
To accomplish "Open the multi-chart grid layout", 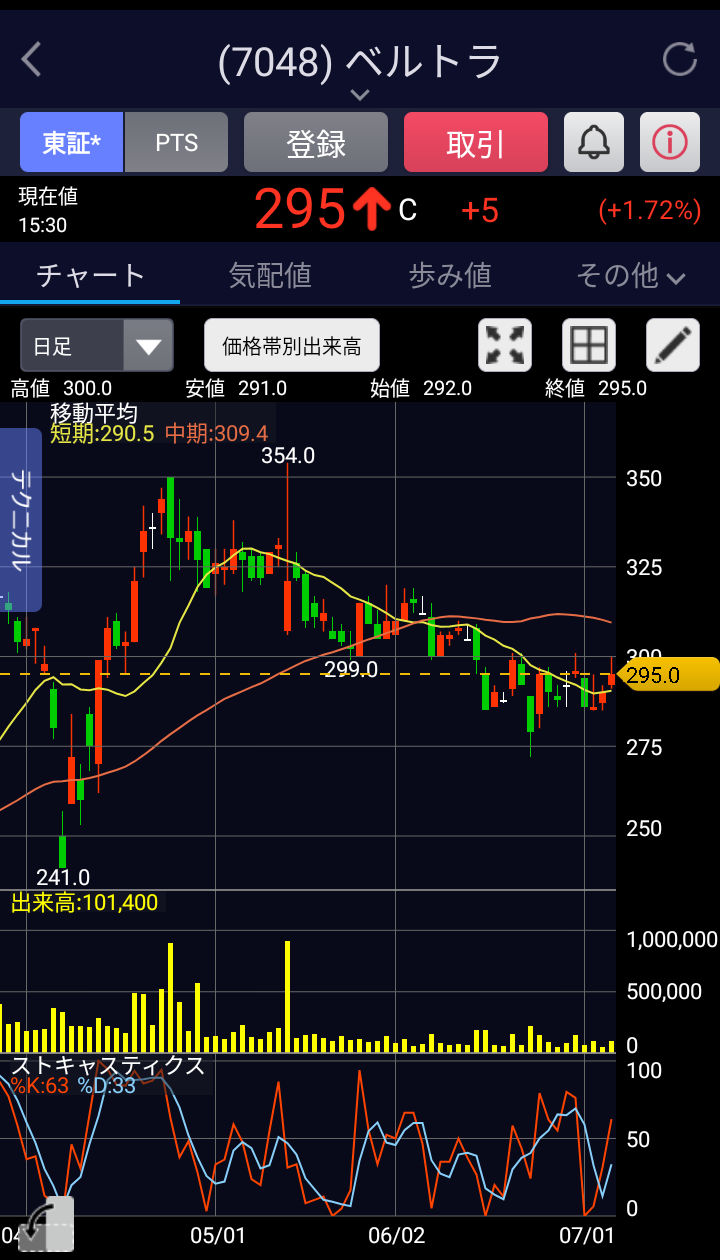I will pos(589,346).
